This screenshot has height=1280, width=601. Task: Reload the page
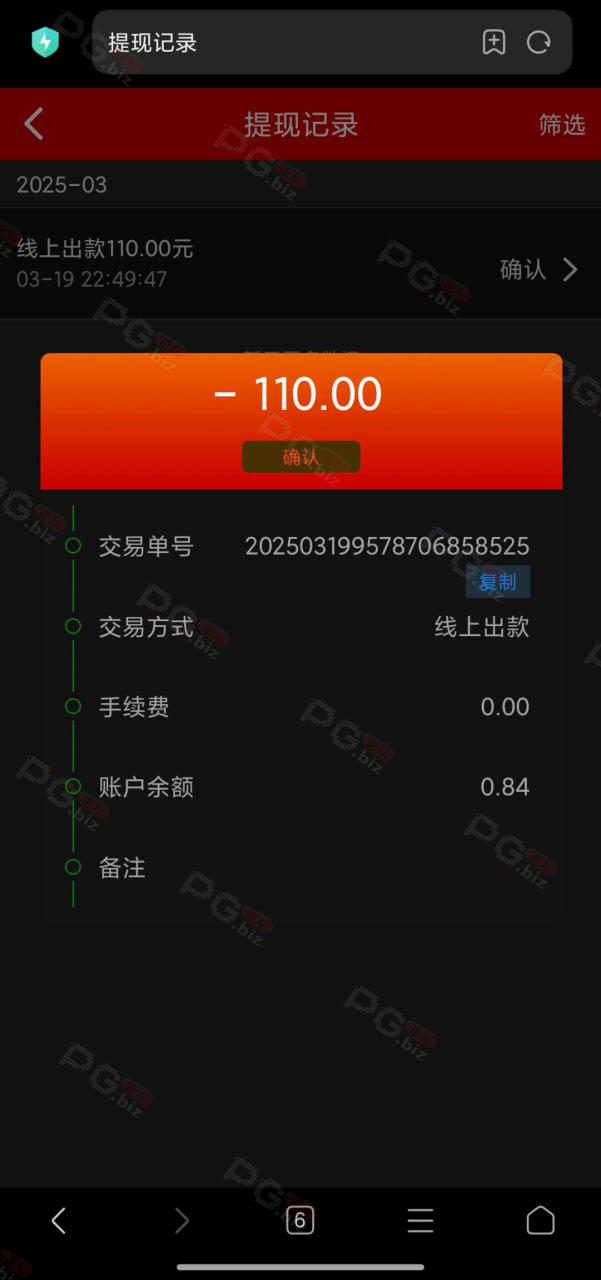539,42
